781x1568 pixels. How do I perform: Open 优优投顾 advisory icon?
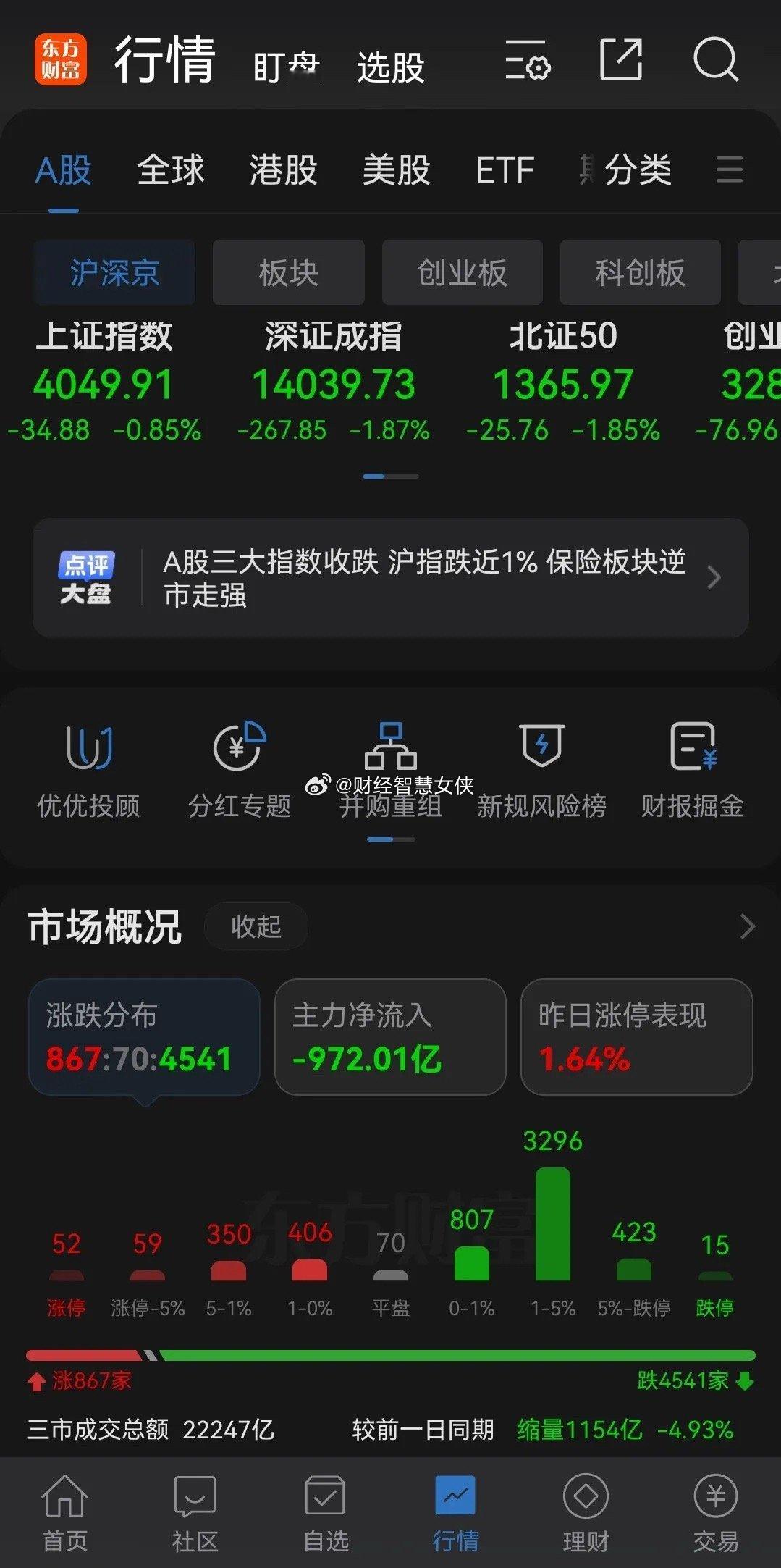(90, 768)
